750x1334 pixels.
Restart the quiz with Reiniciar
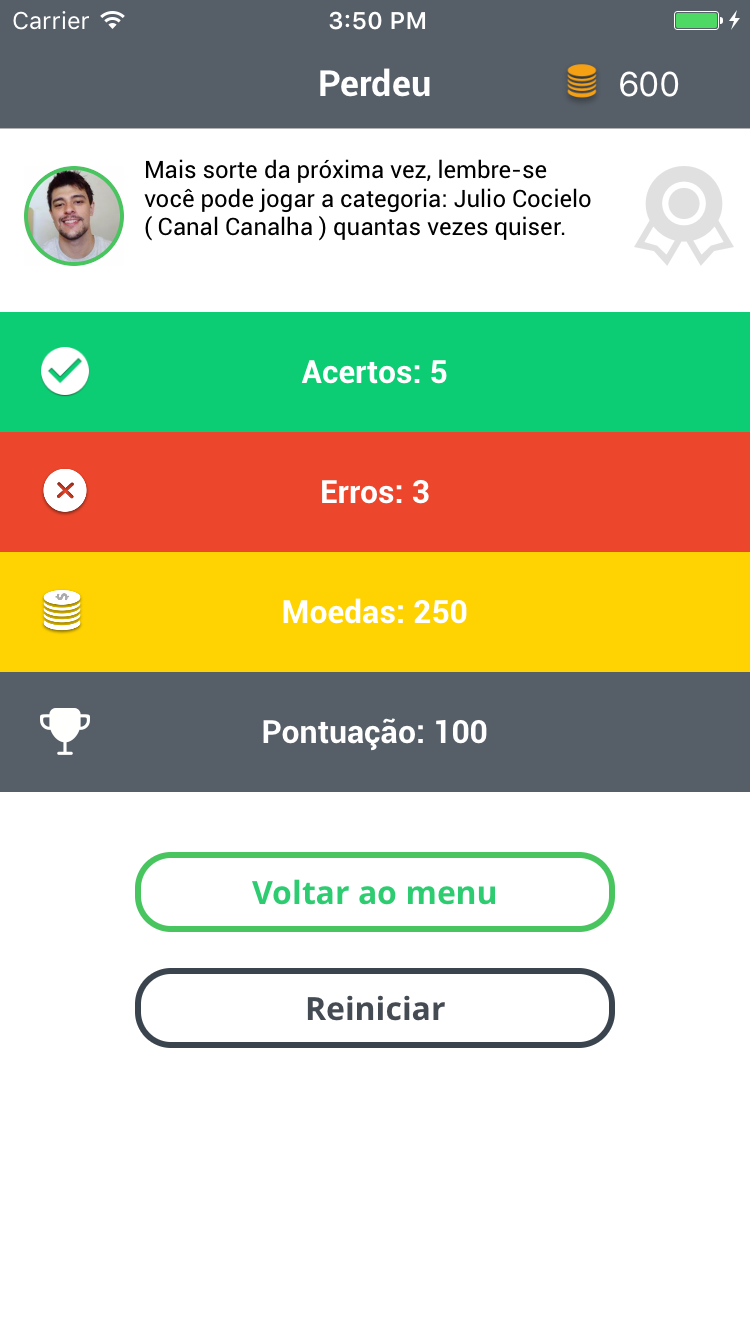pyautogui.click(x=374, y=1008)
